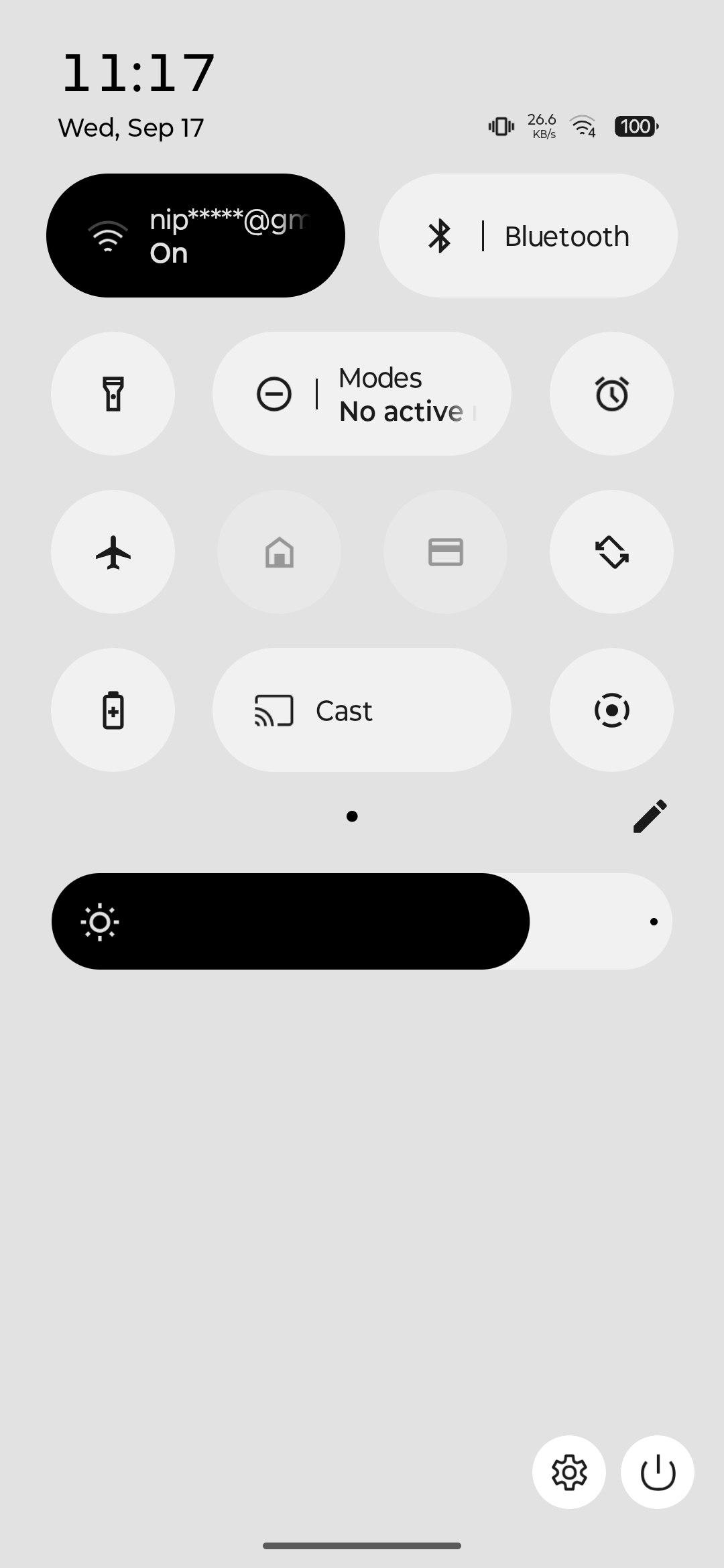The width and height of the screenshot is (724, 1568).
Task: Open system settings gear
Action: 568,1472
